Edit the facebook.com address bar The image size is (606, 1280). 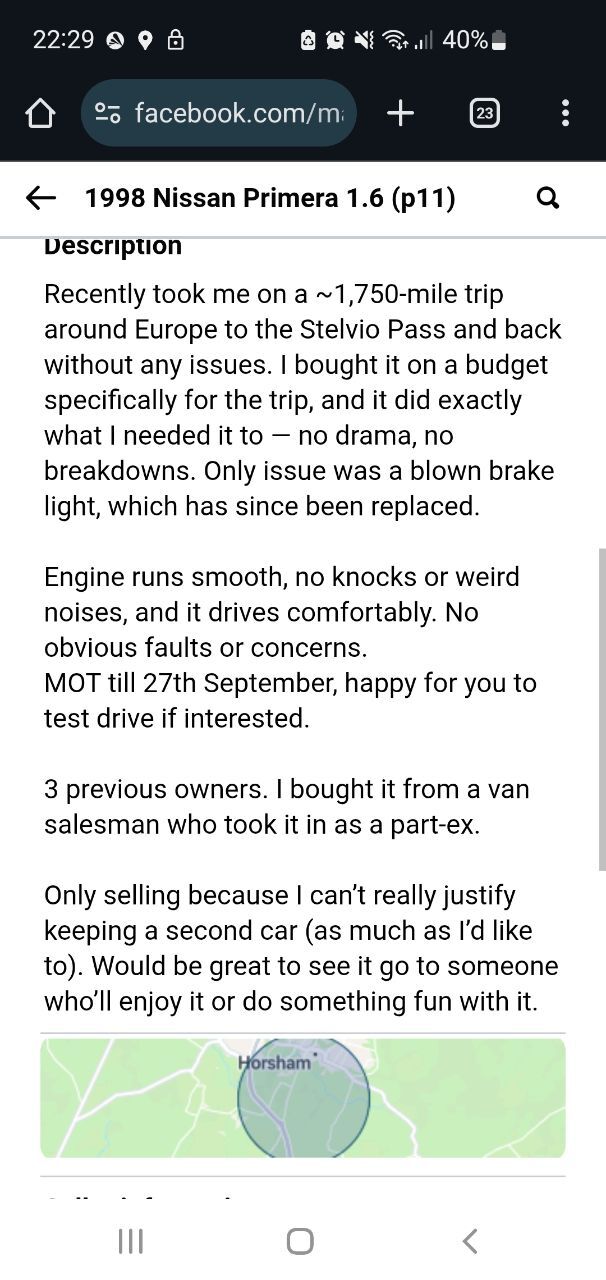click(x=218, y=113)
